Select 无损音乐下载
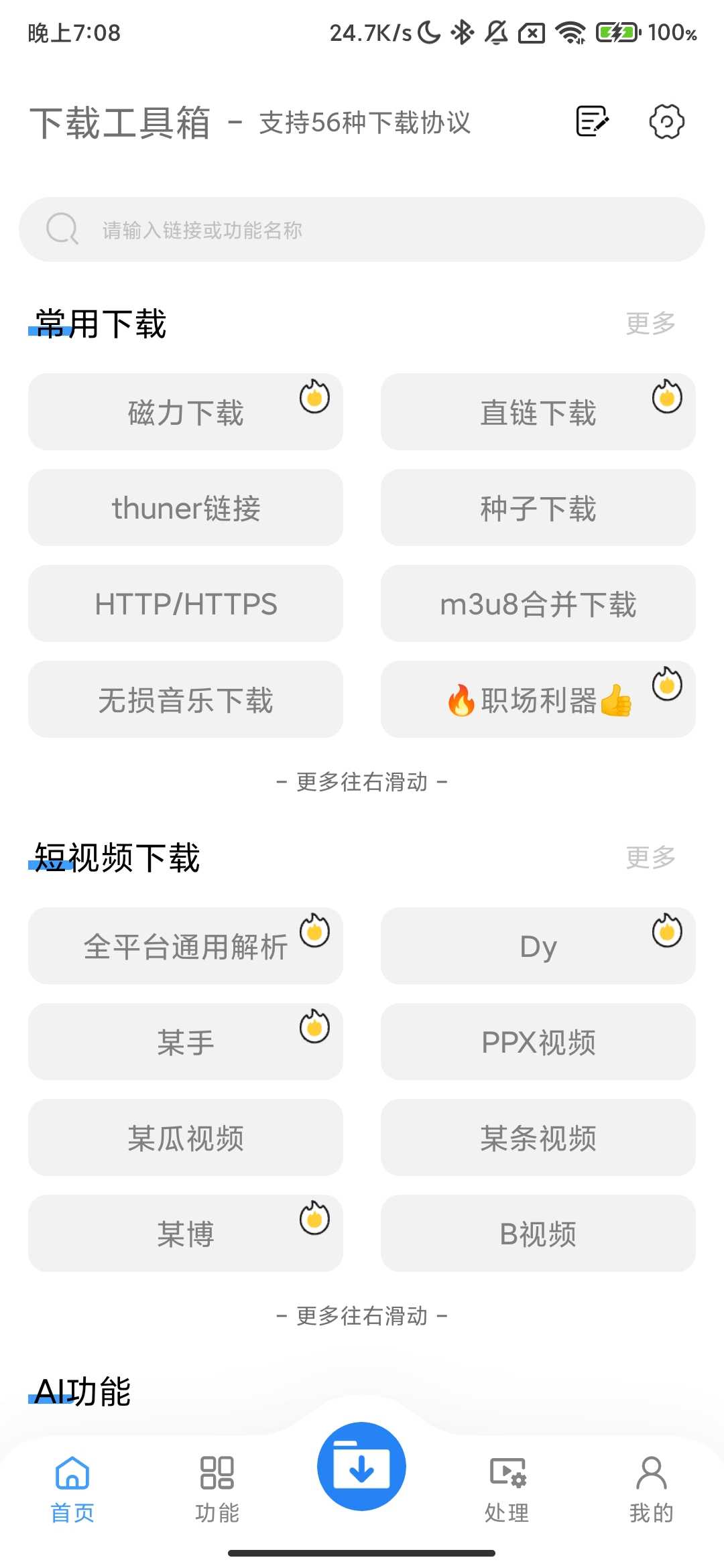The image size is (724, 1568). [185, 700]
